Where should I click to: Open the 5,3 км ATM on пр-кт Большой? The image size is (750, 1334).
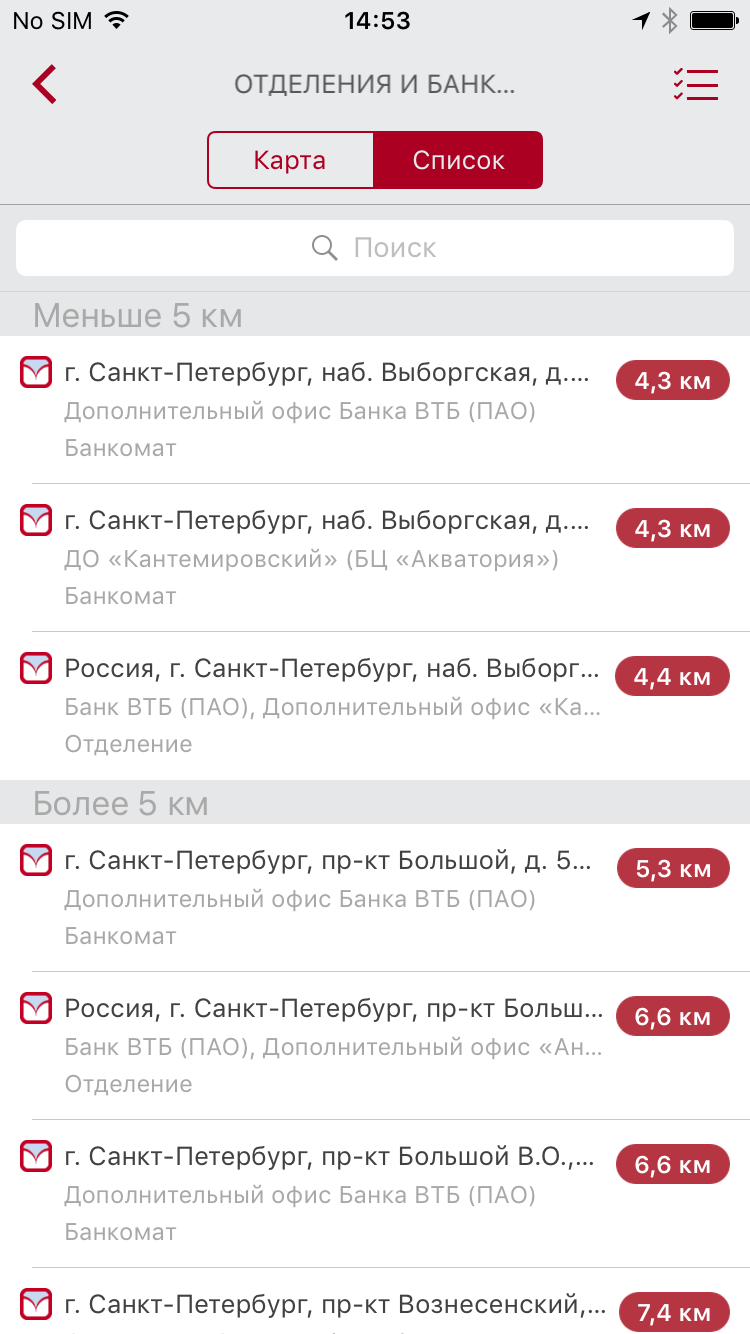click(x=375, y=898)
